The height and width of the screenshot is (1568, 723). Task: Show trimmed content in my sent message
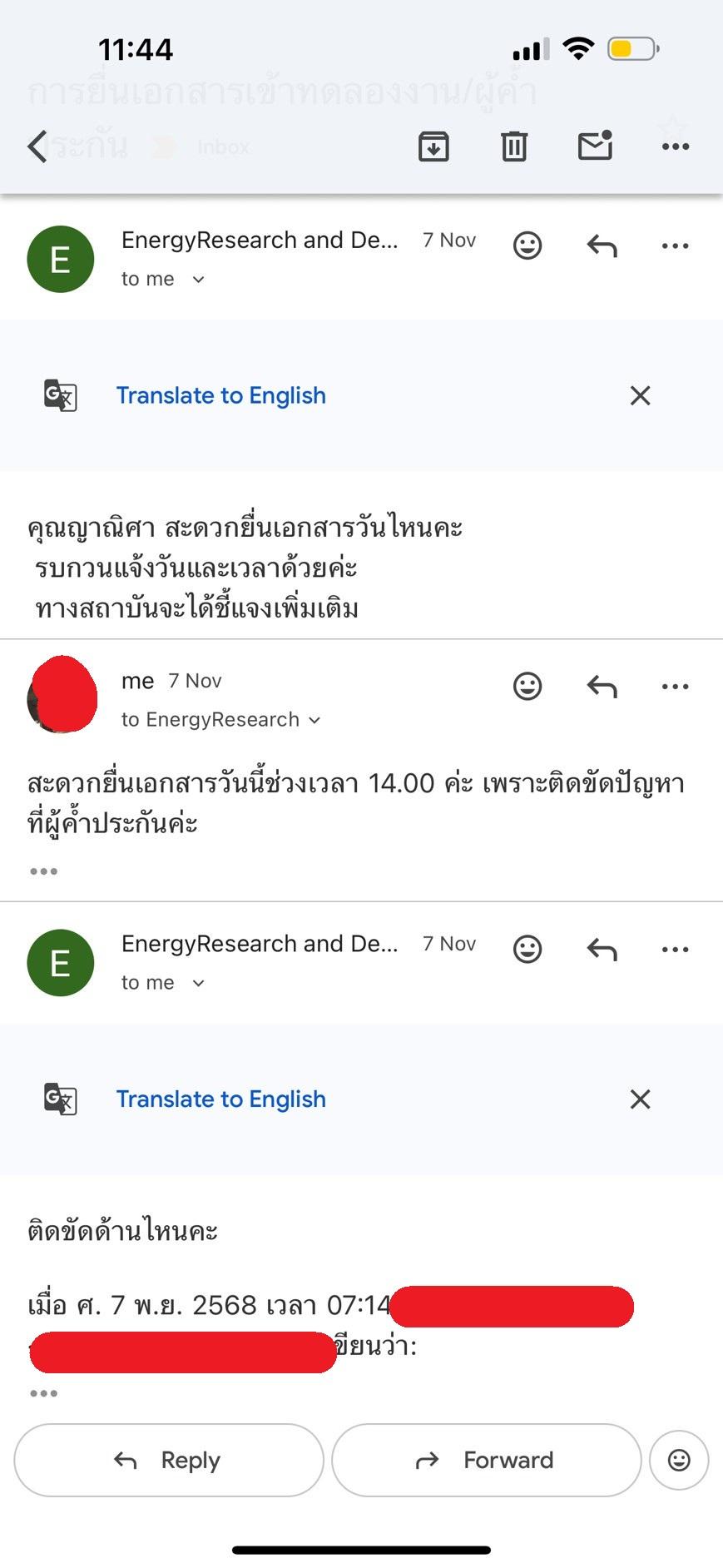(x=43, y=871)
